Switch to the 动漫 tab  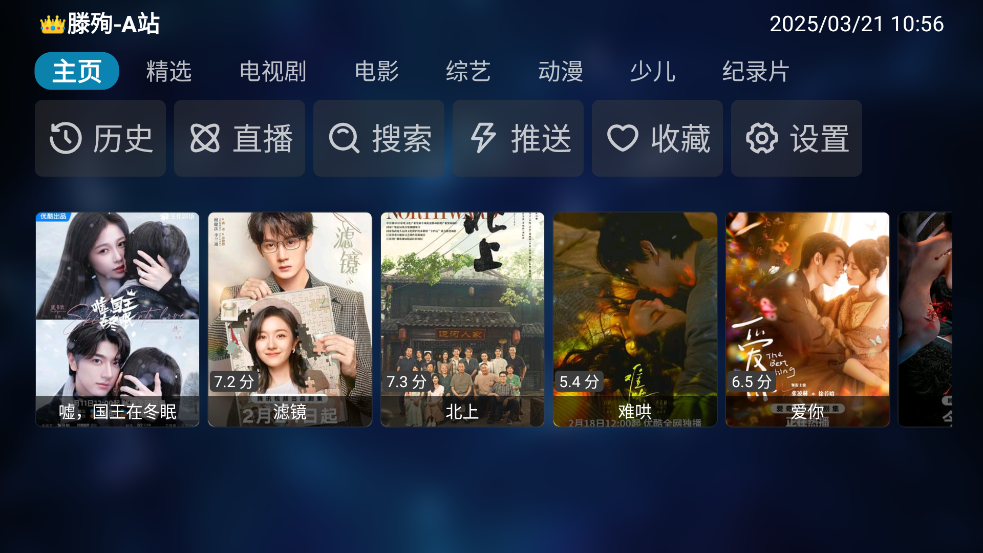pyautogui.click(x=560, y=72)
